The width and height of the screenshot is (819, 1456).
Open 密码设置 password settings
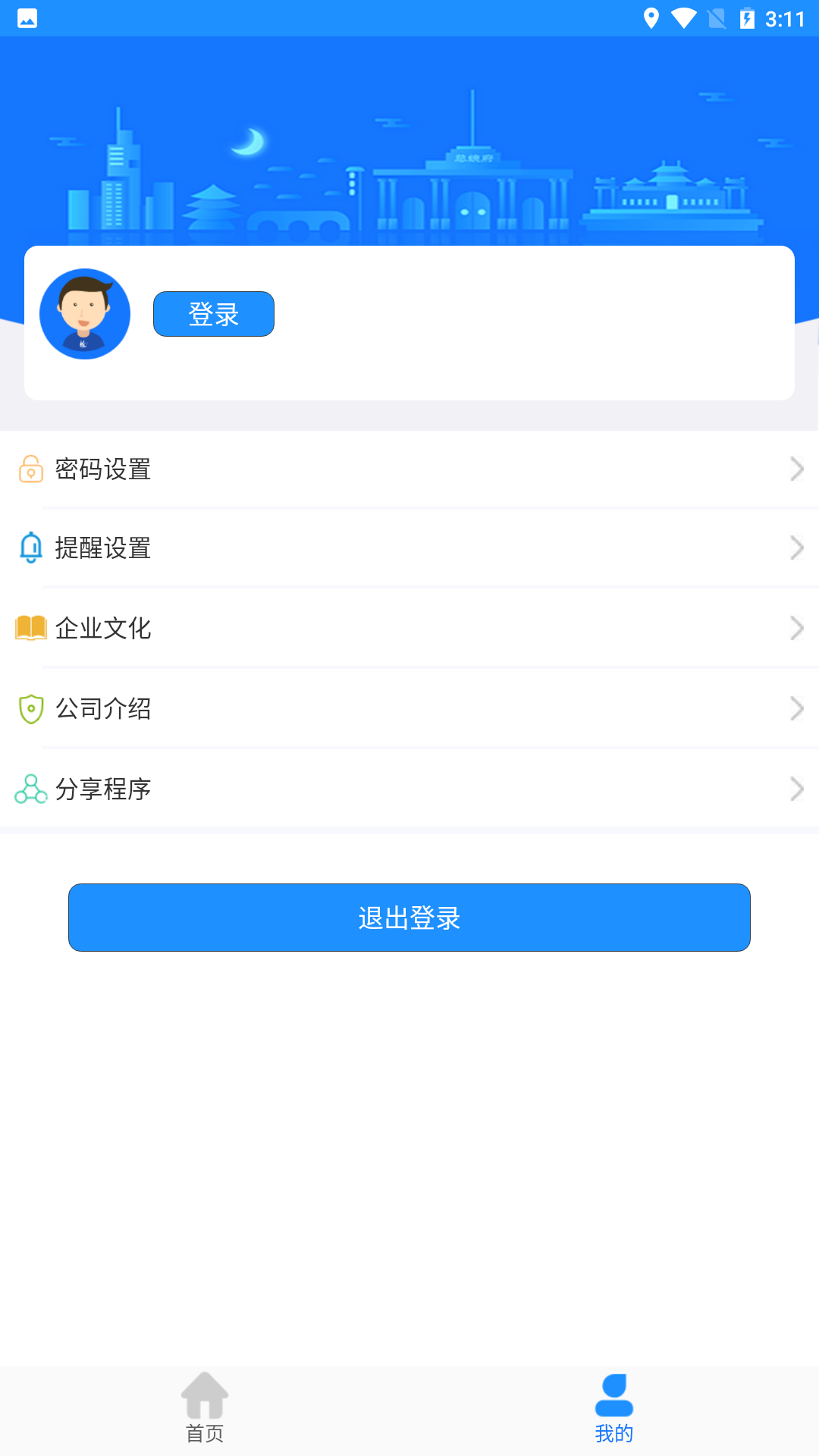pos(409,469)
